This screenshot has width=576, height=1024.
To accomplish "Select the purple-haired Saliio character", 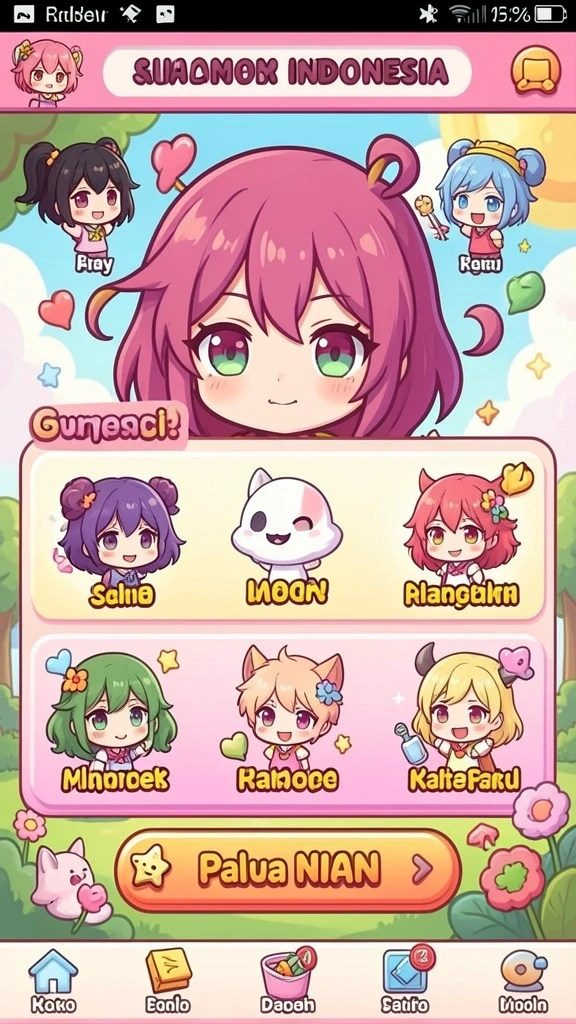I will click(x=121, y=541).
